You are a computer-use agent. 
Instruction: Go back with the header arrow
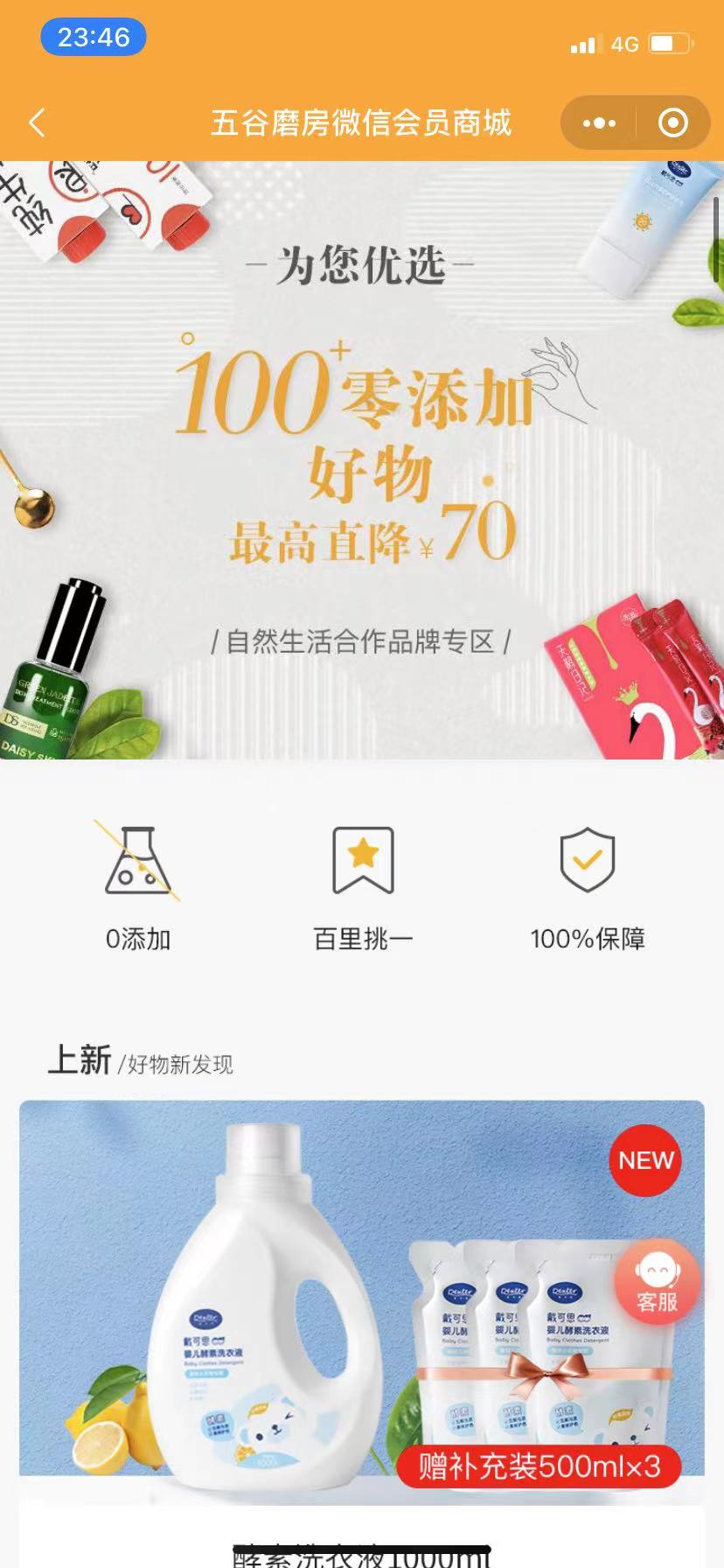click(x=37, y=123)
